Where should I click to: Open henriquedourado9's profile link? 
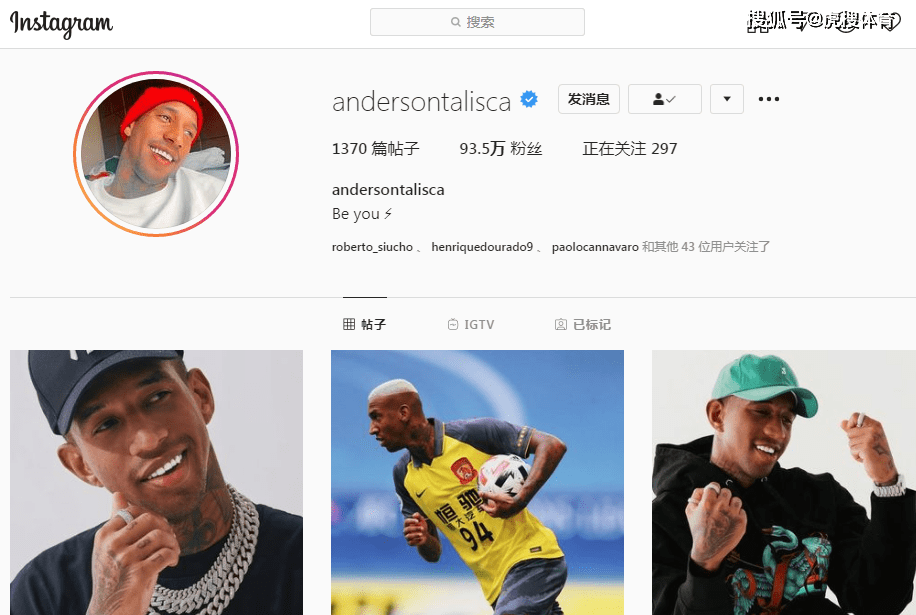tap(483, 247)
